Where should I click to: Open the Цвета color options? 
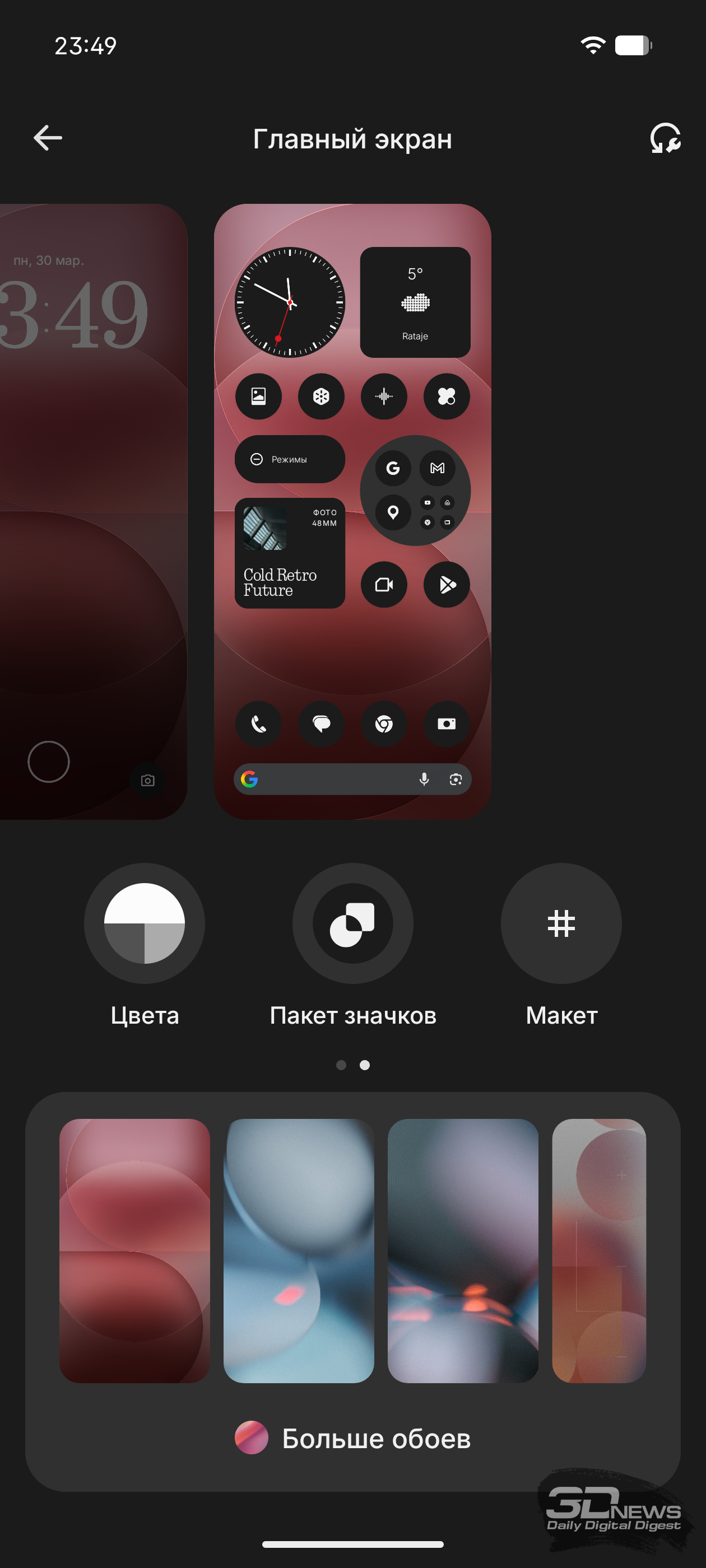[x=145, y=923]
